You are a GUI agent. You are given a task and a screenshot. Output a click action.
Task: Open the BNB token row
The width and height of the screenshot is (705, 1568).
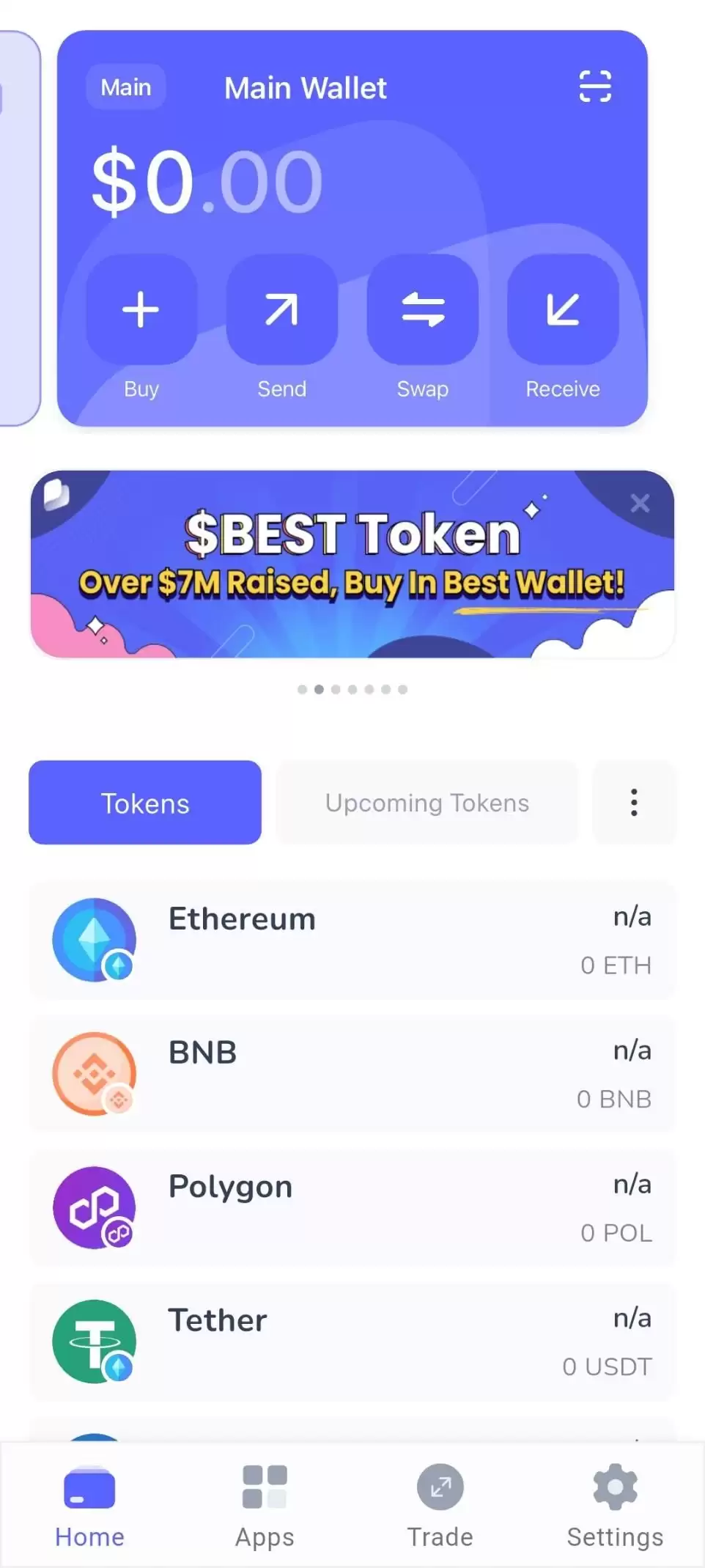coord(352,1074)
